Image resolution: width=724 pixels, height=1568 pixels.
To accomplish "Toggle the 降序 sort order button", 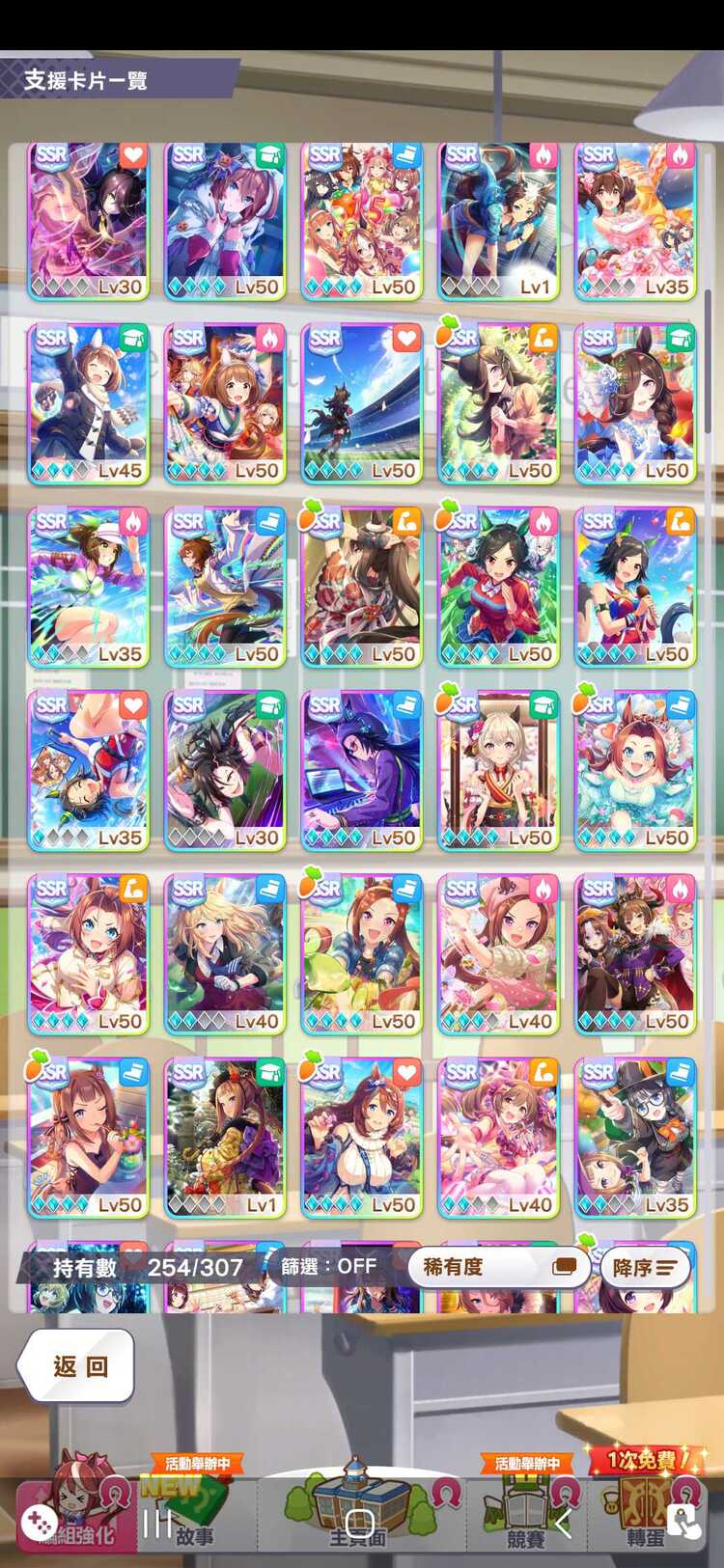I will pos(645,1268).
